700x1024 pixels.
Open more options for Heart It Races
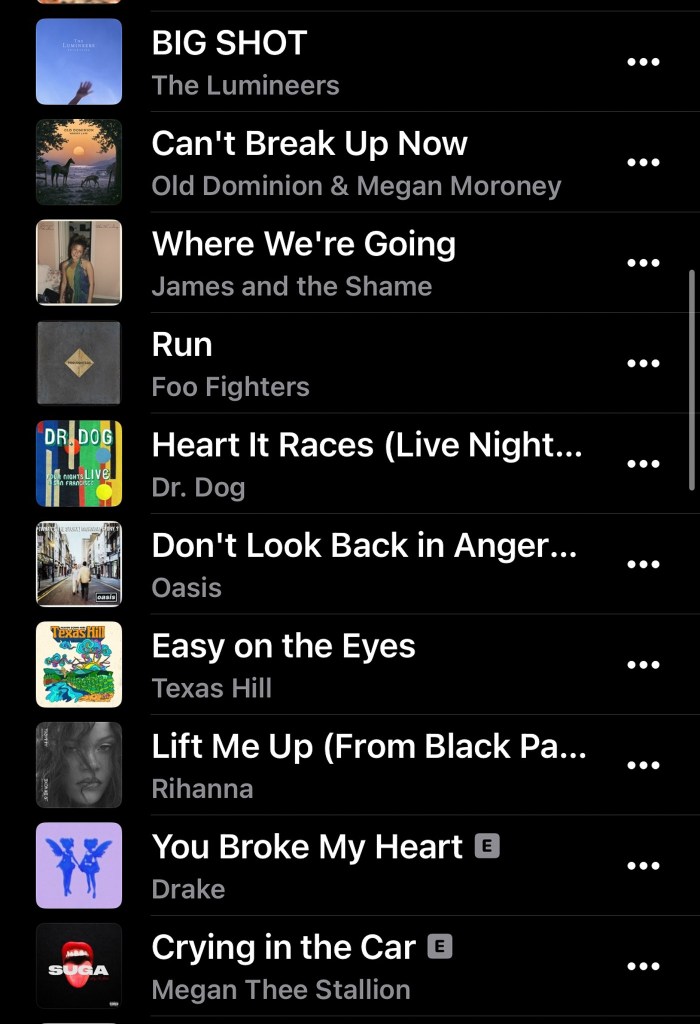tap(643, 464)
